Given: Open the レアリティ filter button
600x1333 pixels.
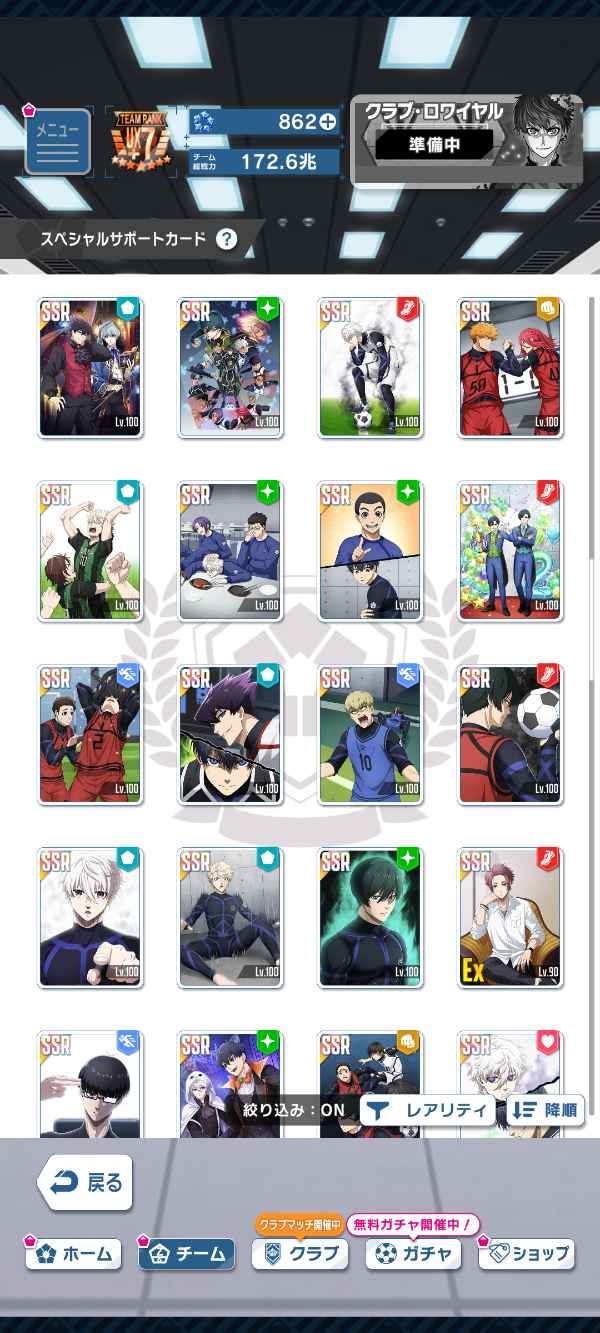Looking at the screenshot, I should 427,1110.
